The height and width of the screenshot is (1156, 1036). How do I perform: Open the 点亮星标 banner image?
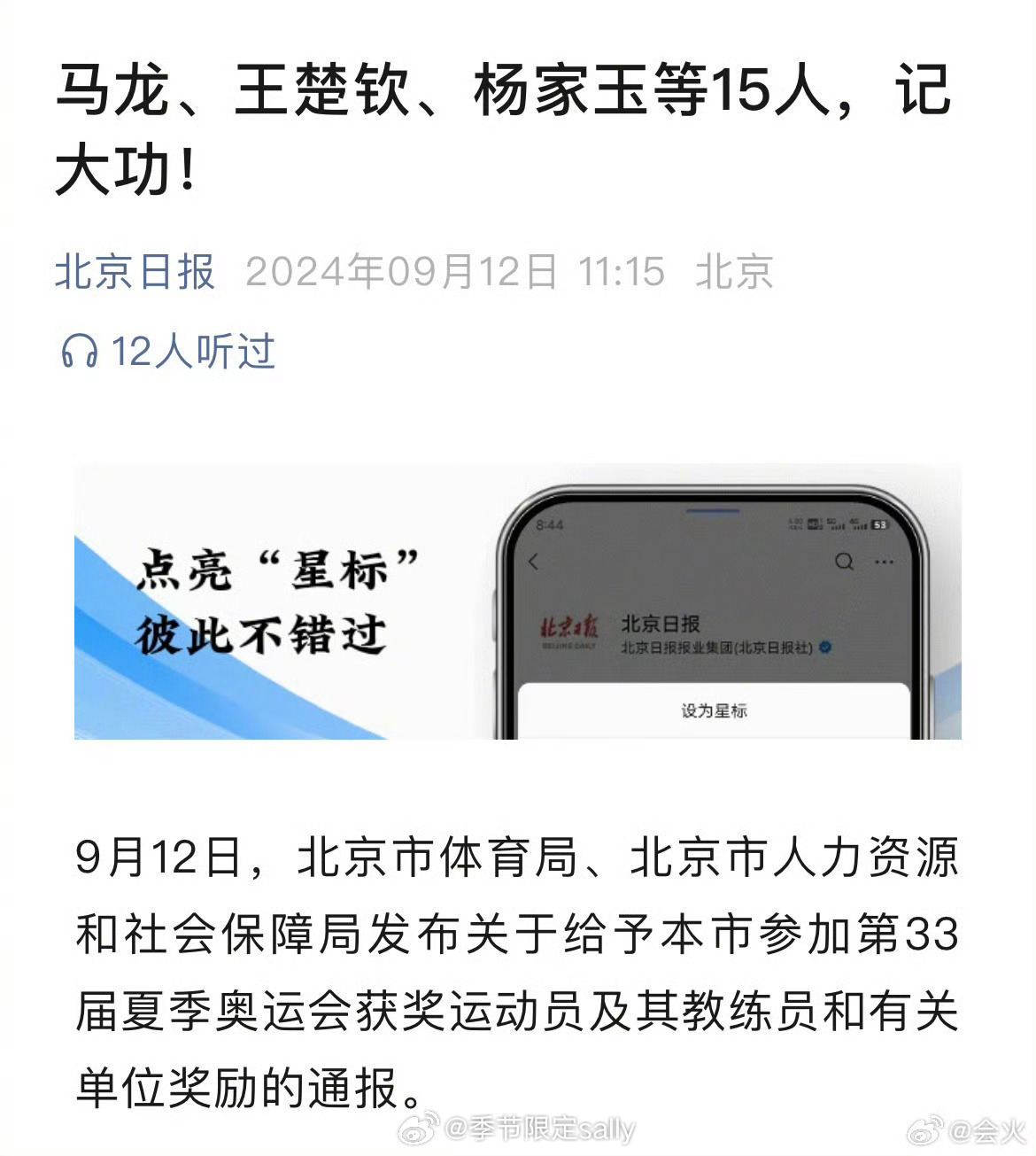(517, 601)
